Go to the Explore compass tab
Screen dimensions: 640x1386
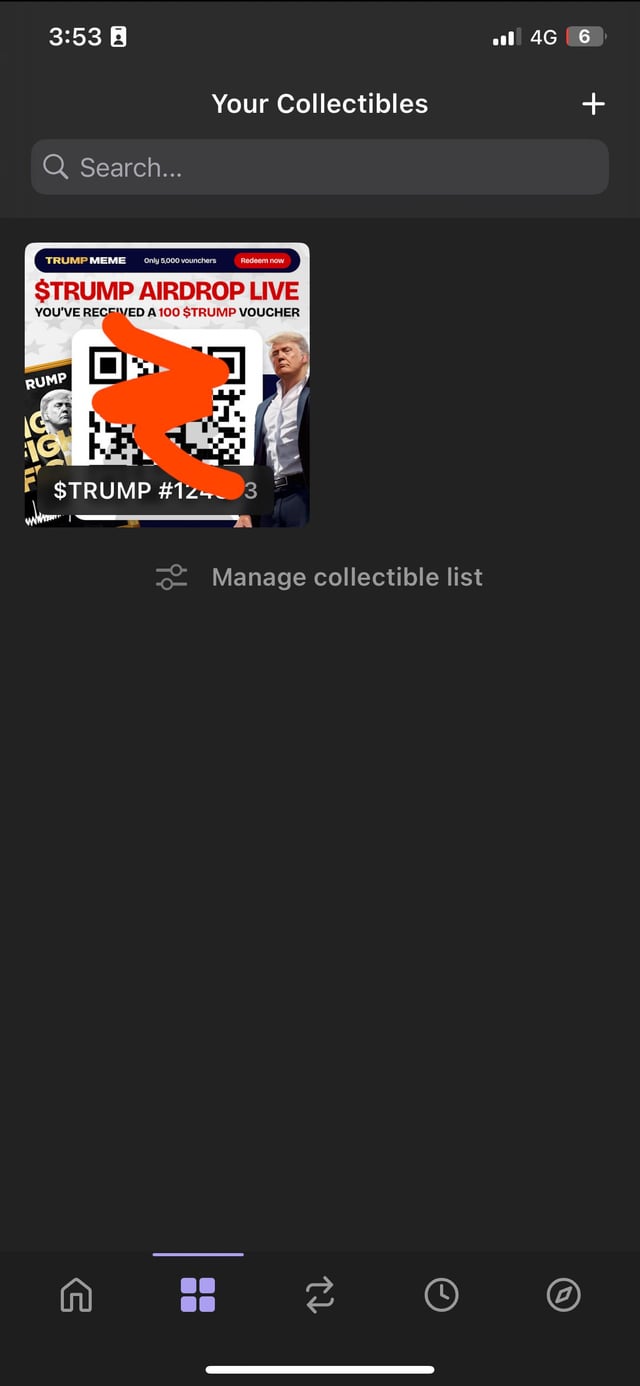(563, 1295)
